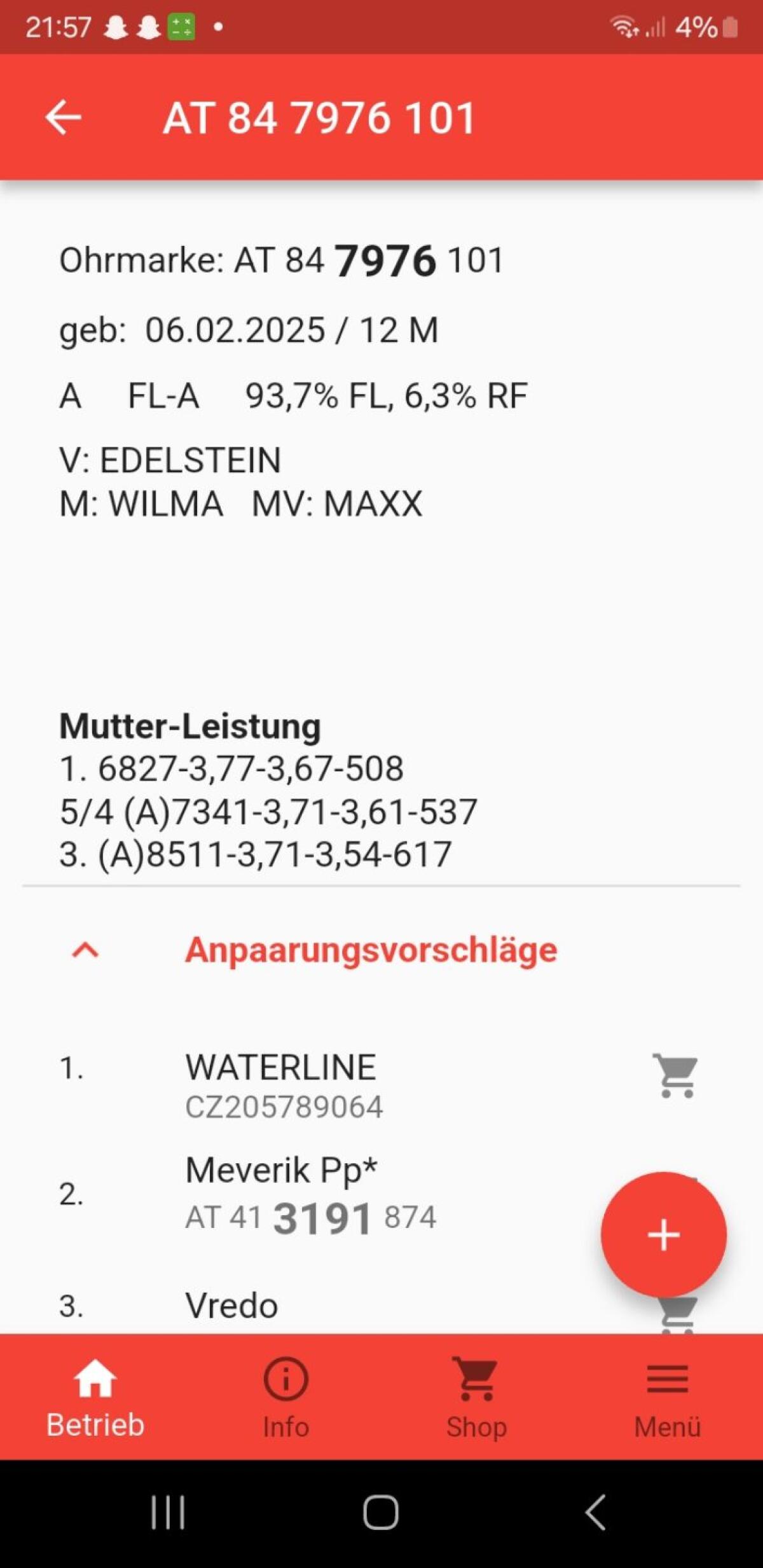The image size is (763, 1568).
Task: Add WATERLINE to the shopping cart
Action: 675,1075
